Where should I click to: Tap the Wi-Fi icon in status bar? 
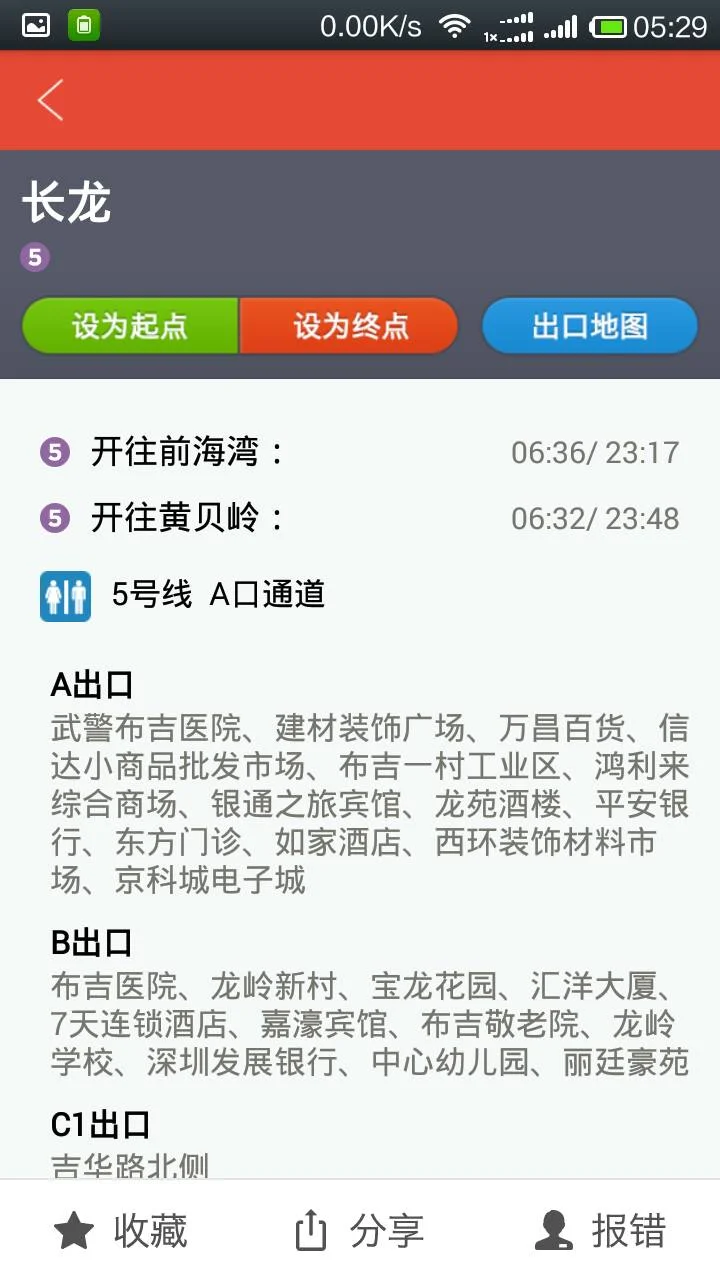457,24
